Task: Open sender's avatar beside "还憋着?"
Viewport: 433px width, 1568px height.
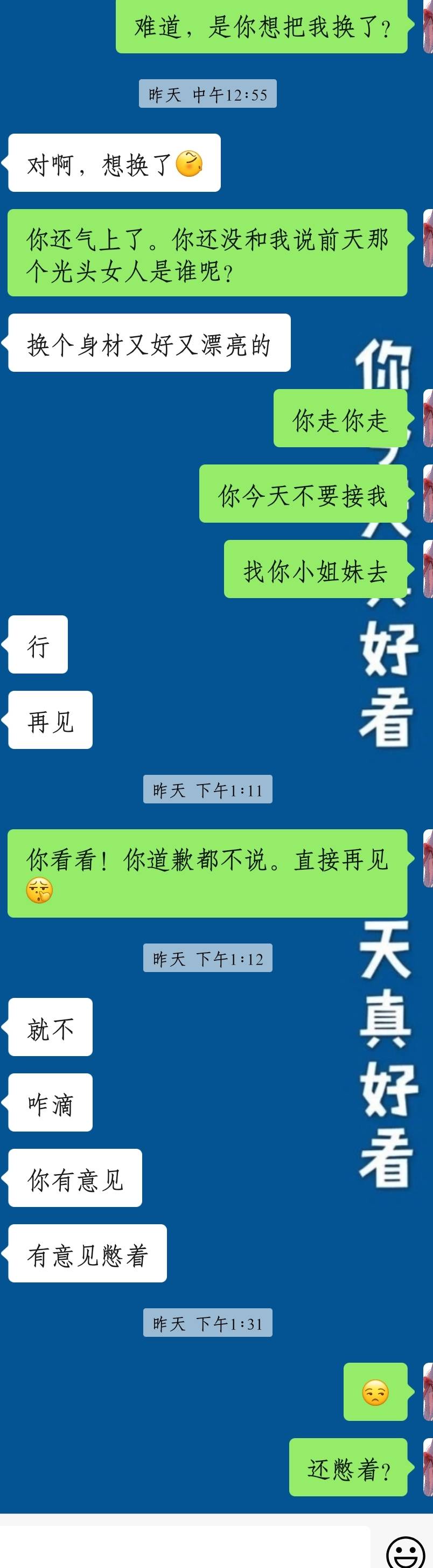Action: pyautogui.click(x=428, y=1467)
